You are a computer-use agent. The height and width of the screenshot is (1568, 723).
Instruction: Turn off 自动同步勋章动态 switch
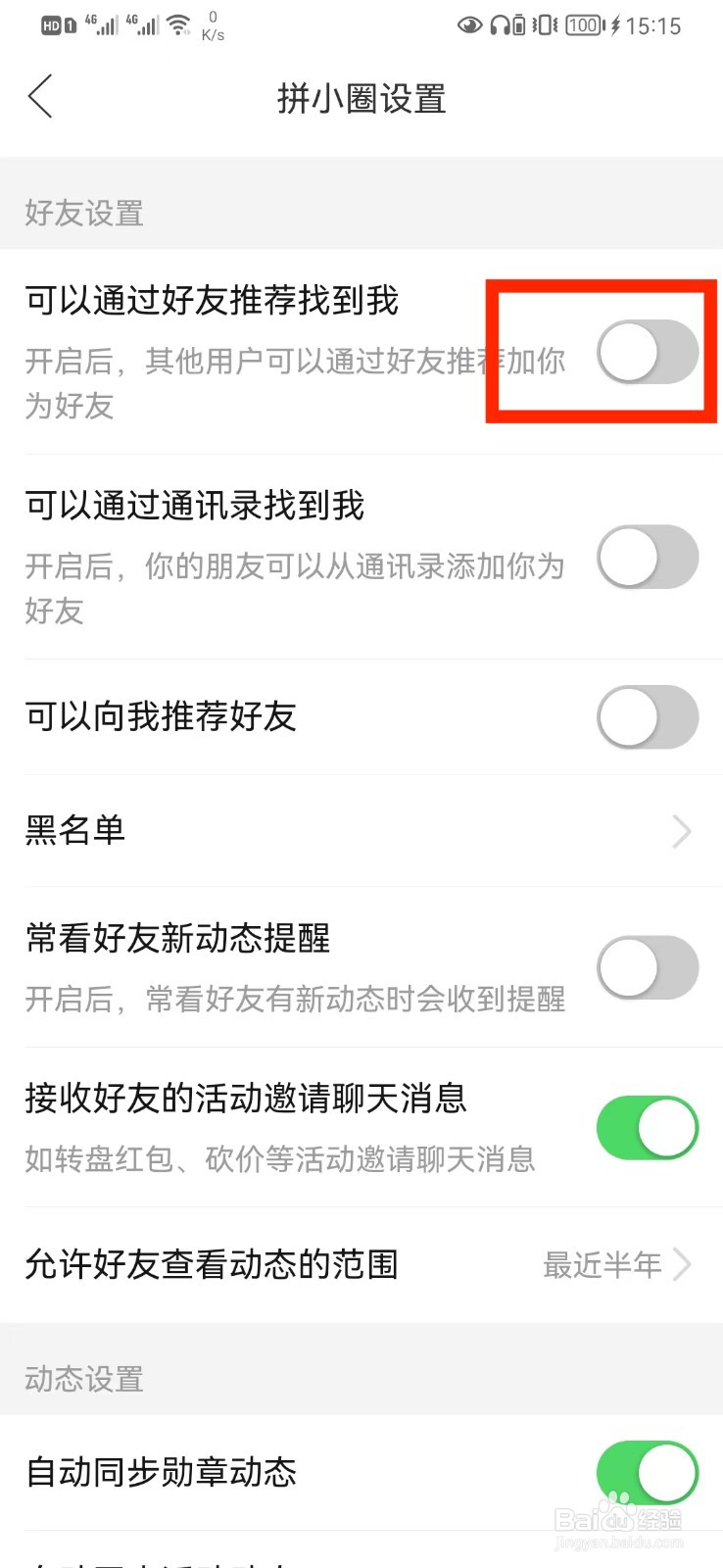pyautogui.click(x=647, y=1472)
